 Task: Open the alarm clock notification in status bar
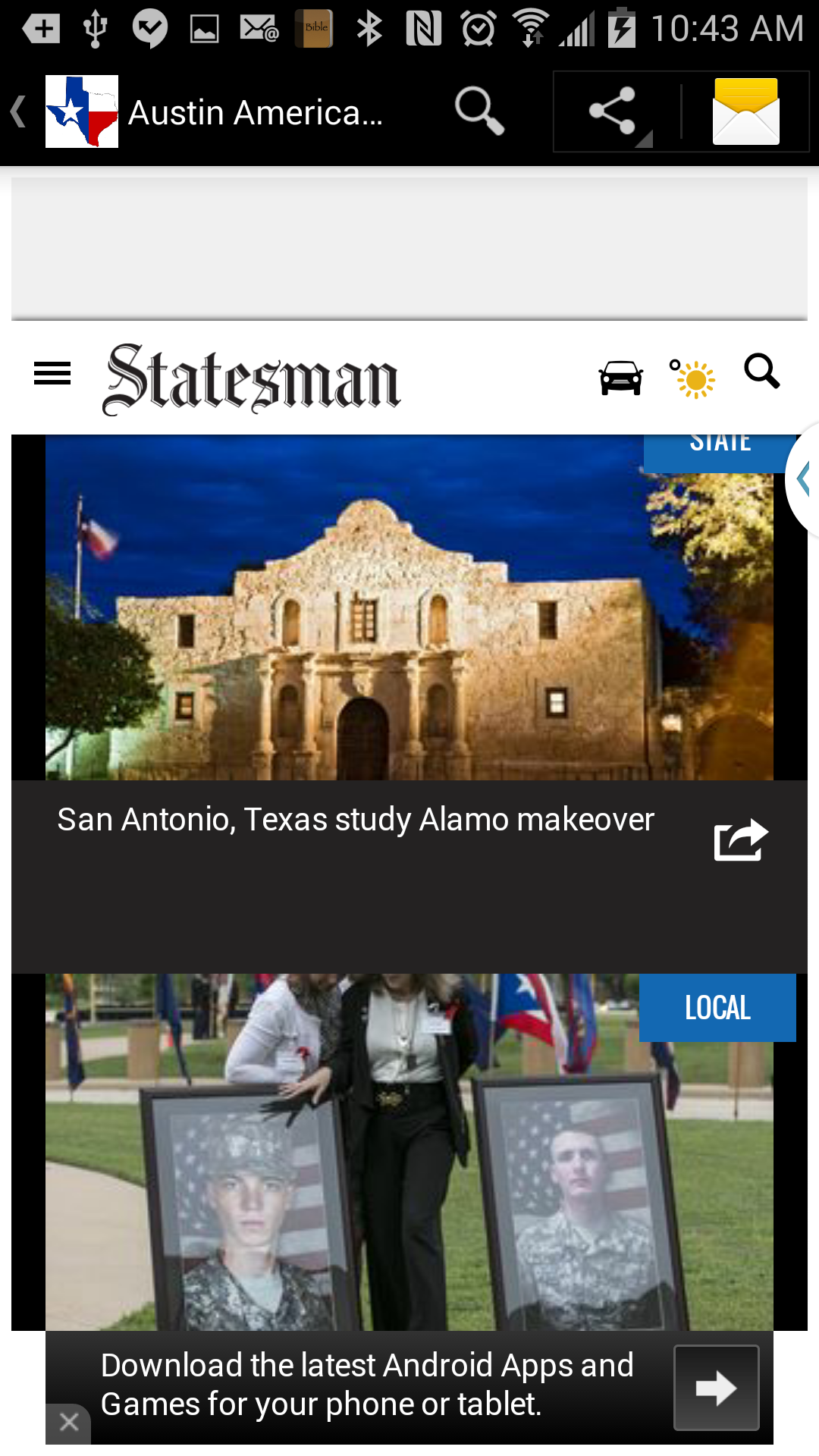coord(477,27)
